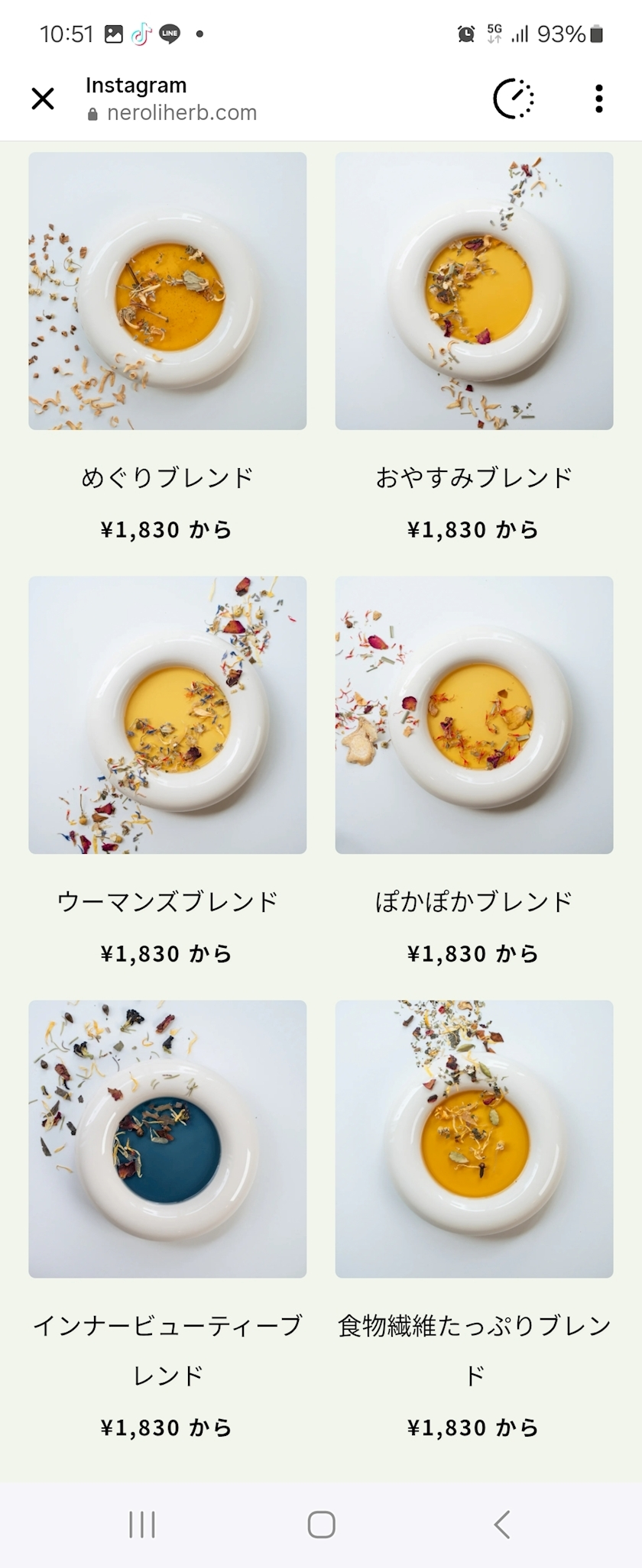Open the おやすみブレンド product image

474,291
